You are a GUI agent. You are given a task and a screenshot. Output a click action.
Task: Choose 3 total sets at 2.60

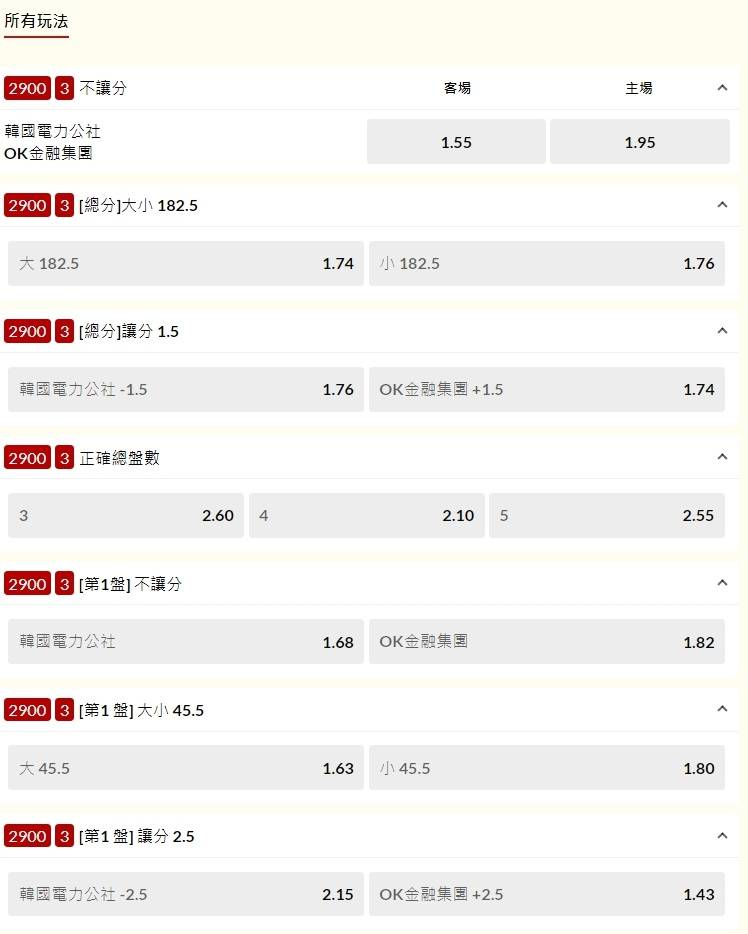(x=126, y=516)
